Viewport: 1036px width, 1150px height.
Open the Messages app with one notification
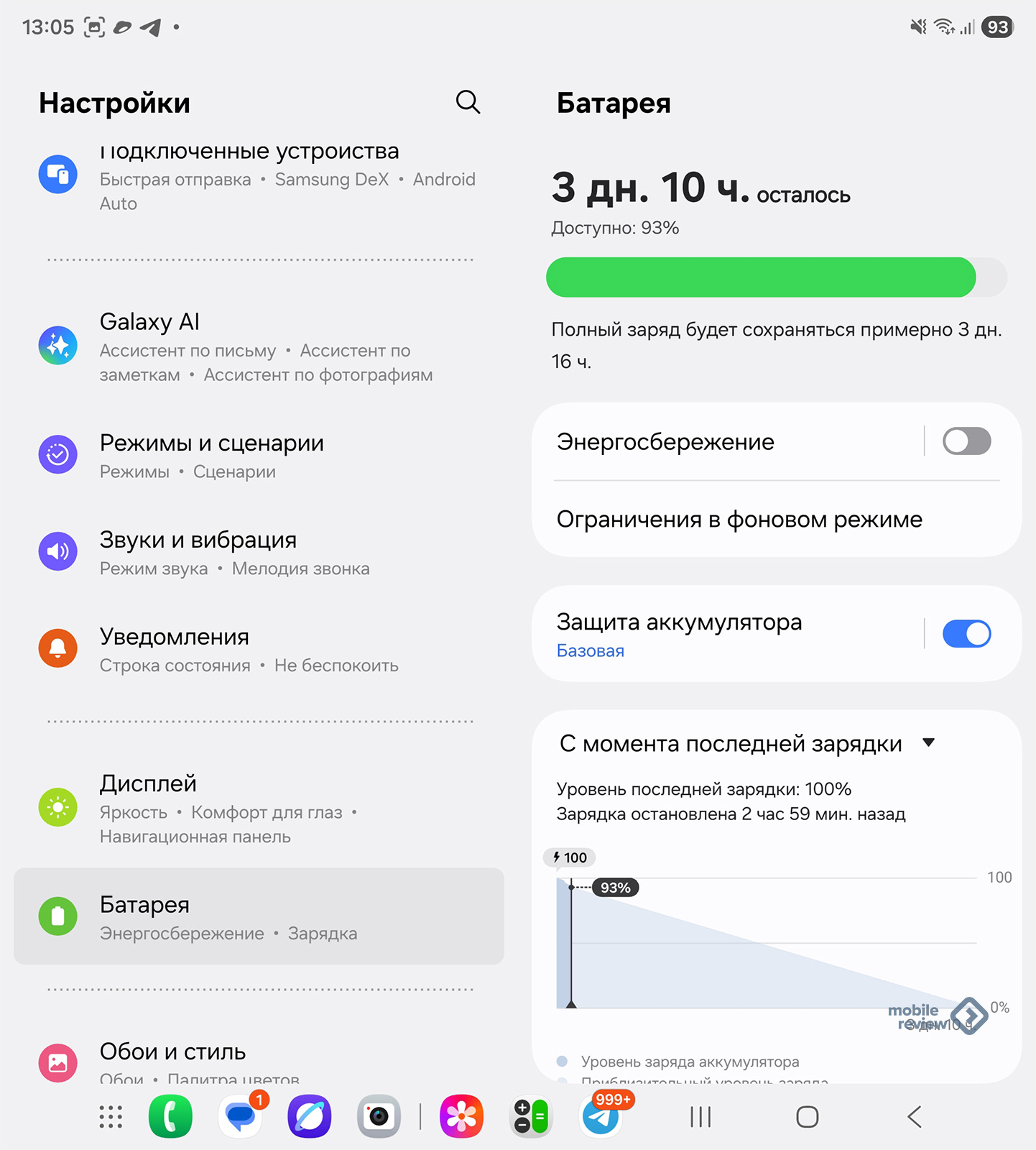[x=241, y=1117]
